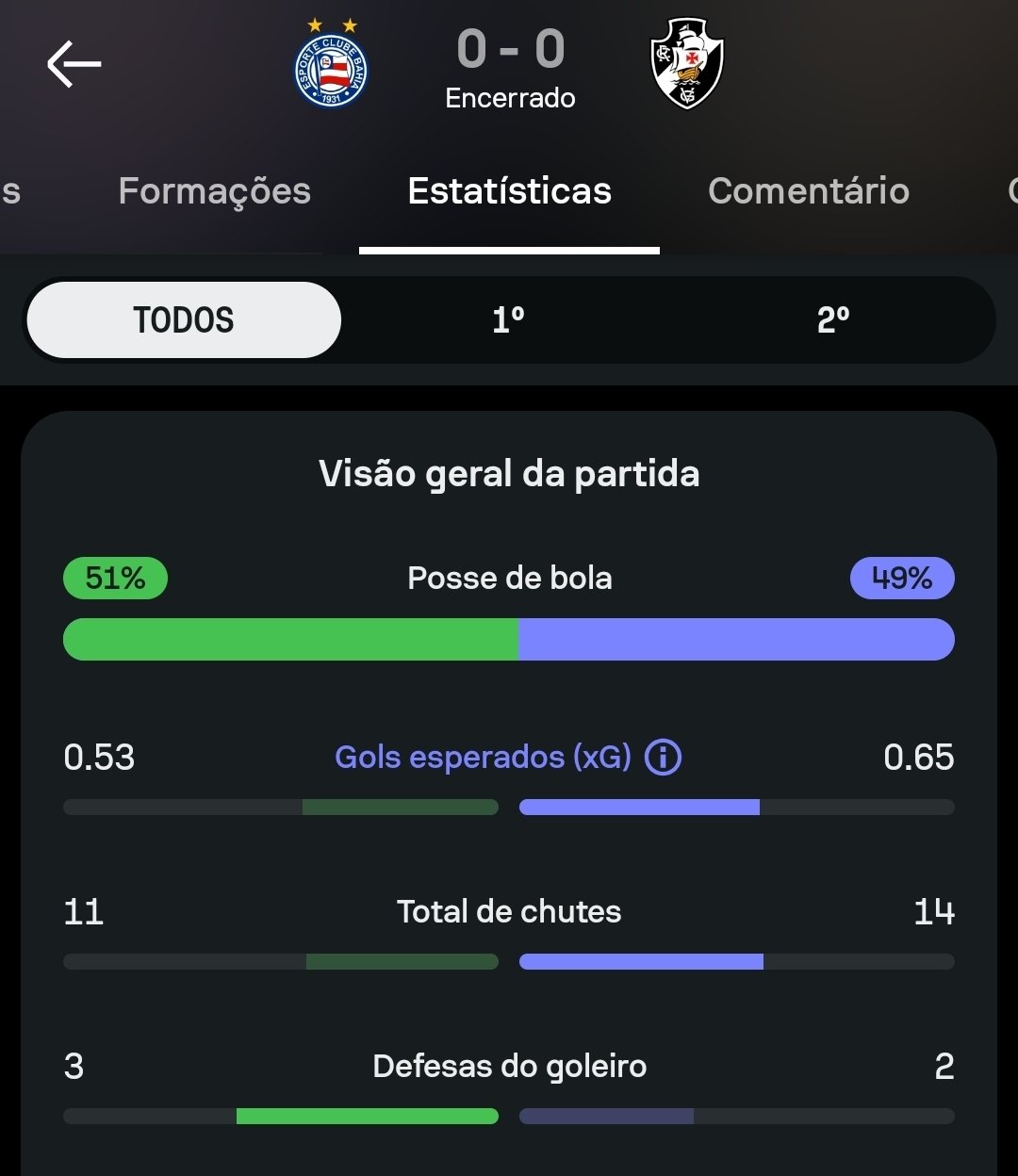Show first half stats (1º)
Viewport: 1018px width, 1176px height.
point(509,320)
